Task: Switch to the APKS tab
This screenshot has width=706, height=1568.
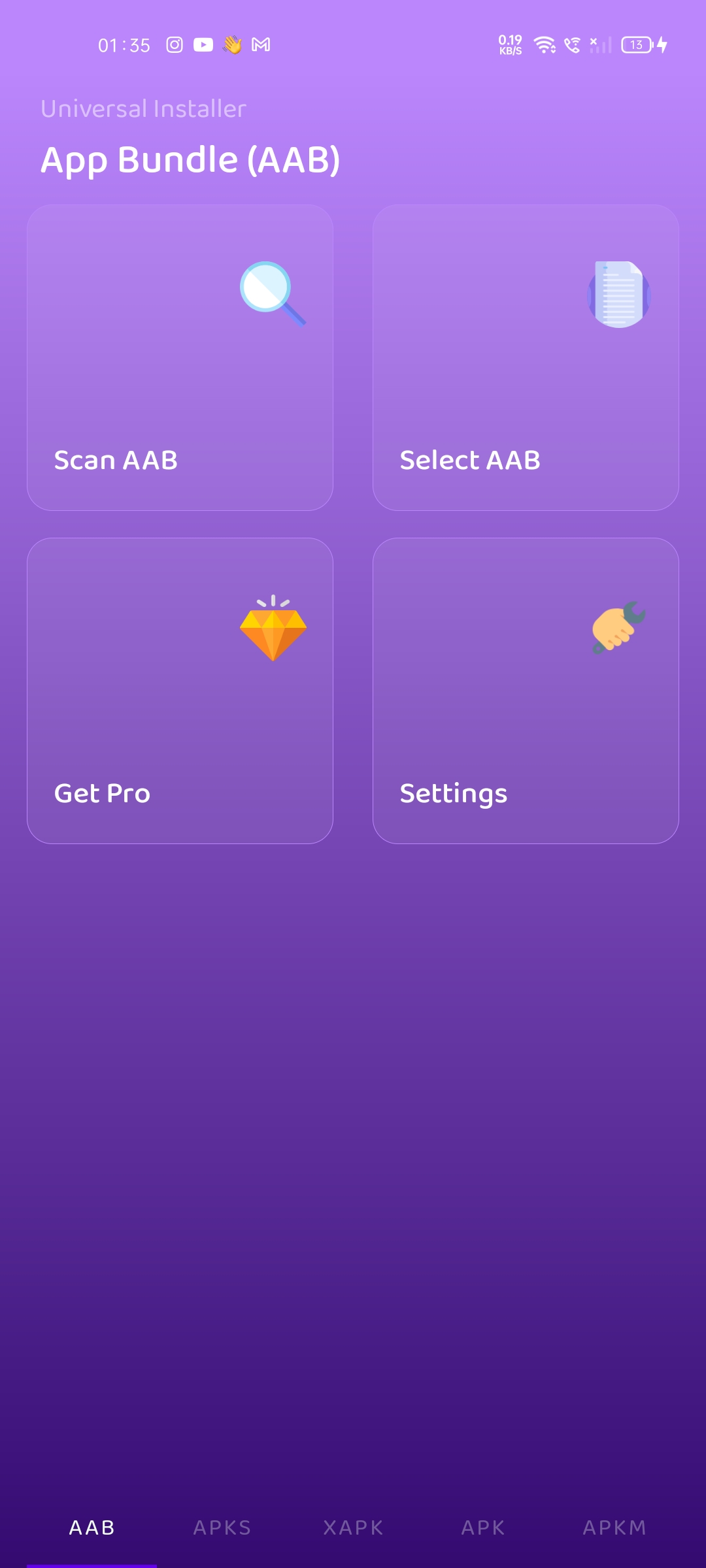Action: (222, 1527)
